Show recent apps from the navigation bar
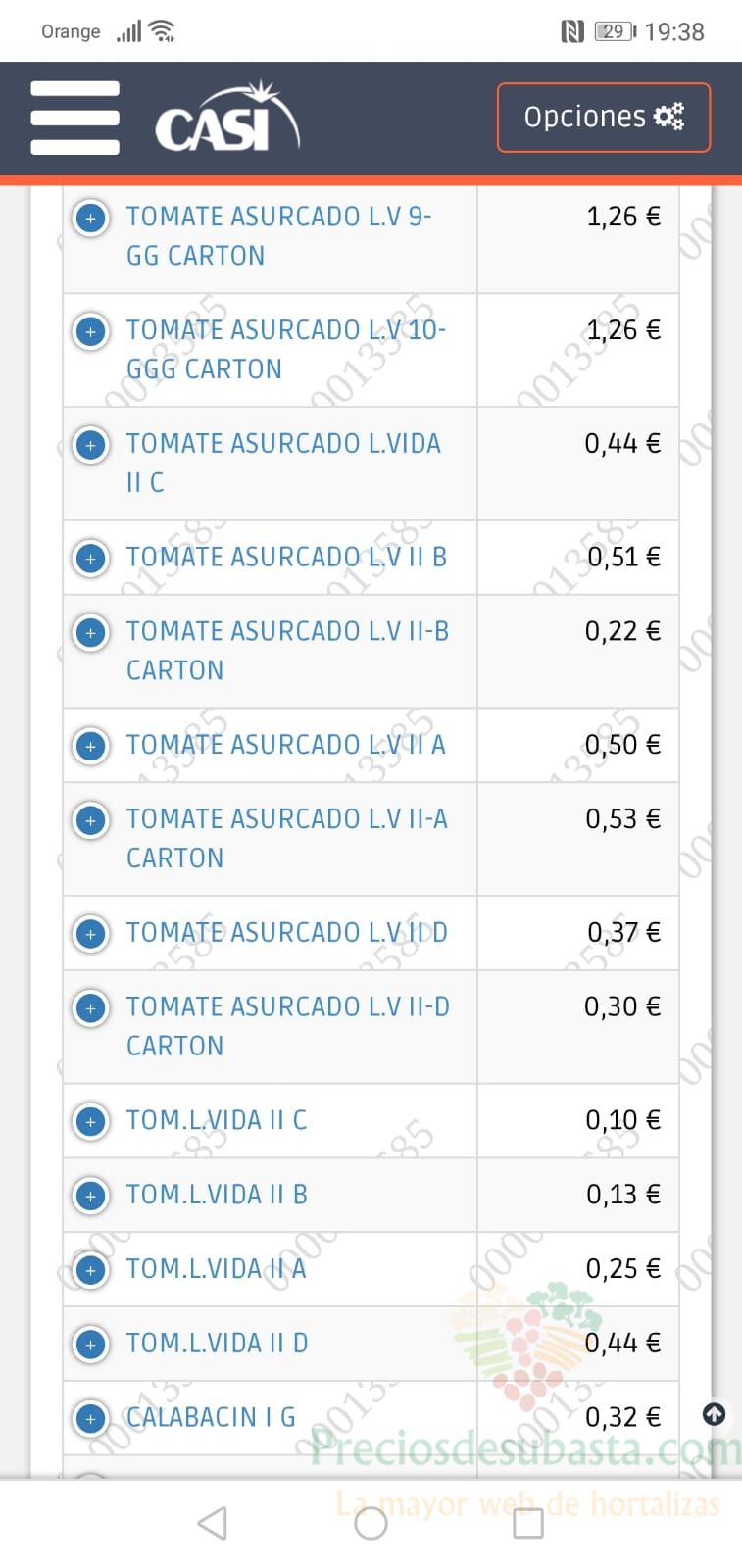The height and width of the screenshot is (1568, 742). (528, 1523)
